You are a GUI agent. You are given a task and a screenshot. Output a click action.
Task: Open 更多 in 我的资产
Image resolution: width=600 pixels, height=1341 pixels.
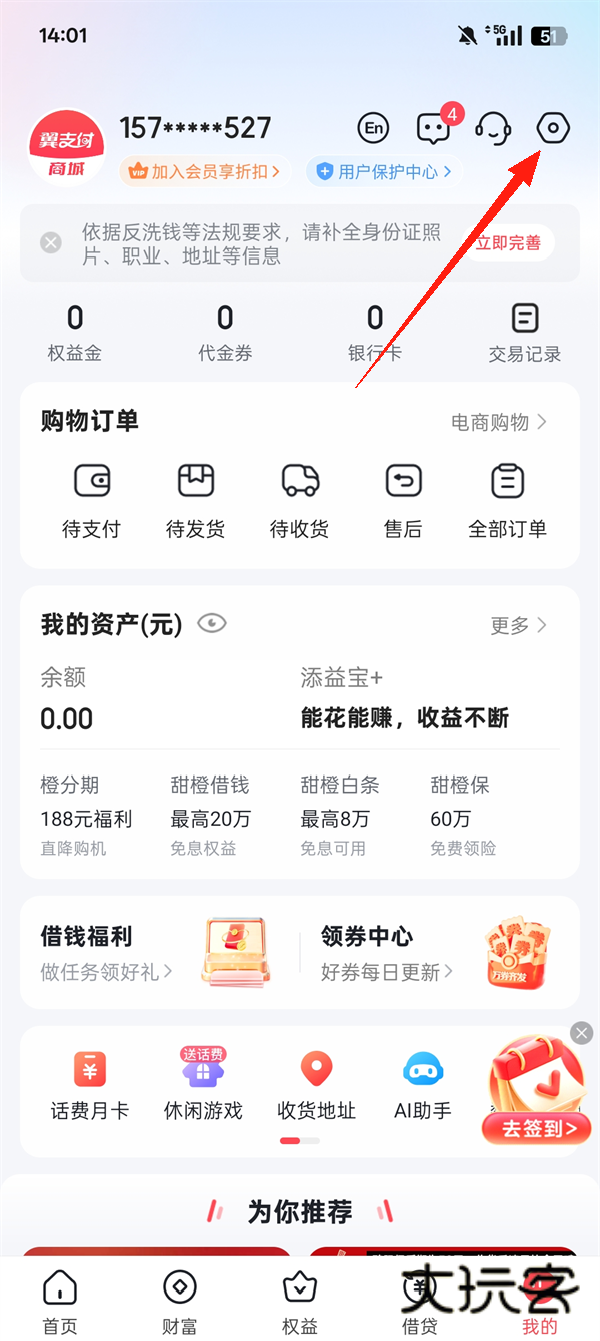click(x=518, y=625)
